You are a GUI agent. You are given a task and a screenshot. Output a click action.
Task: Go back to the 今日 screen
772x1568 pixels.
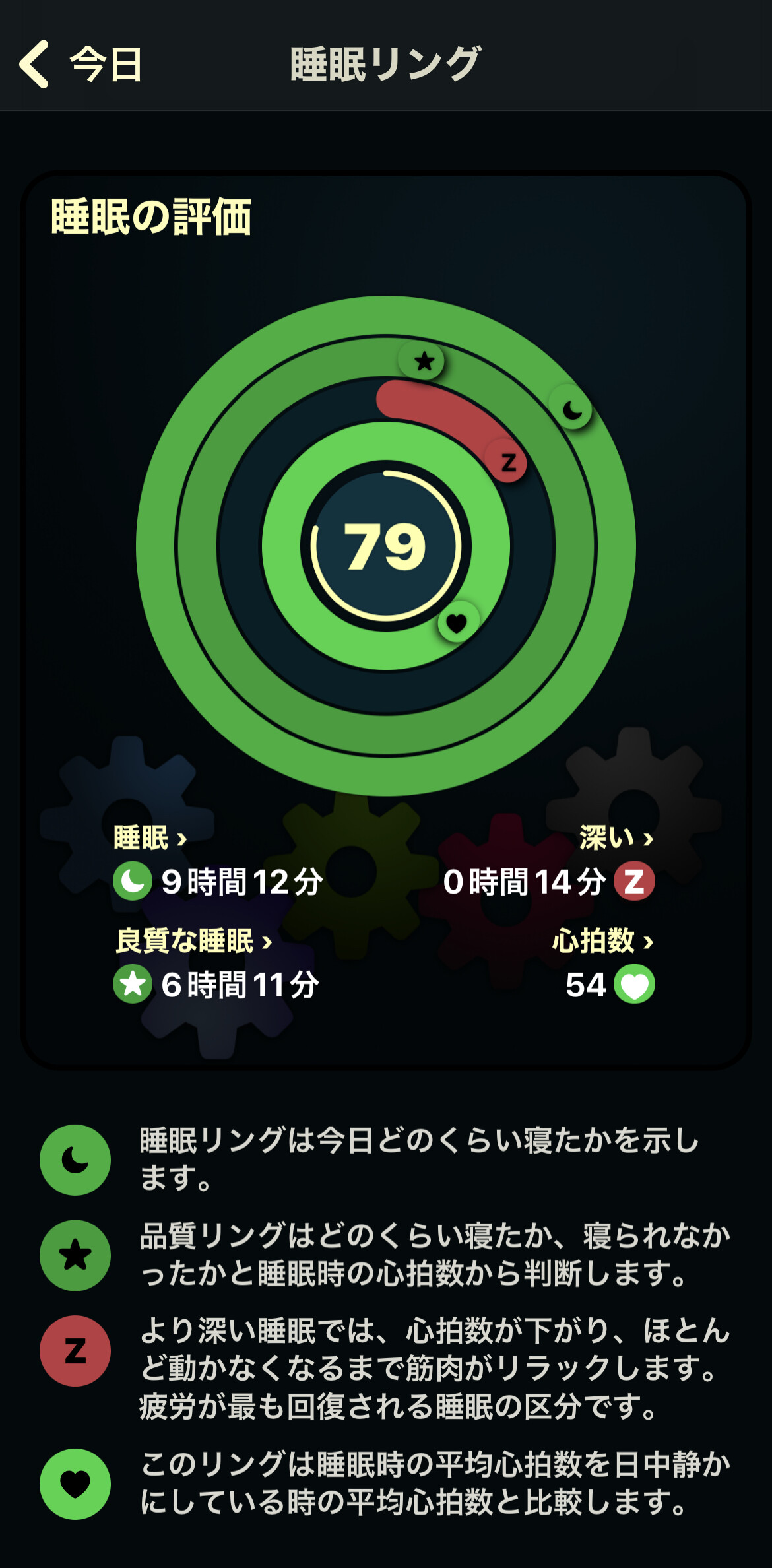[80, 64]
